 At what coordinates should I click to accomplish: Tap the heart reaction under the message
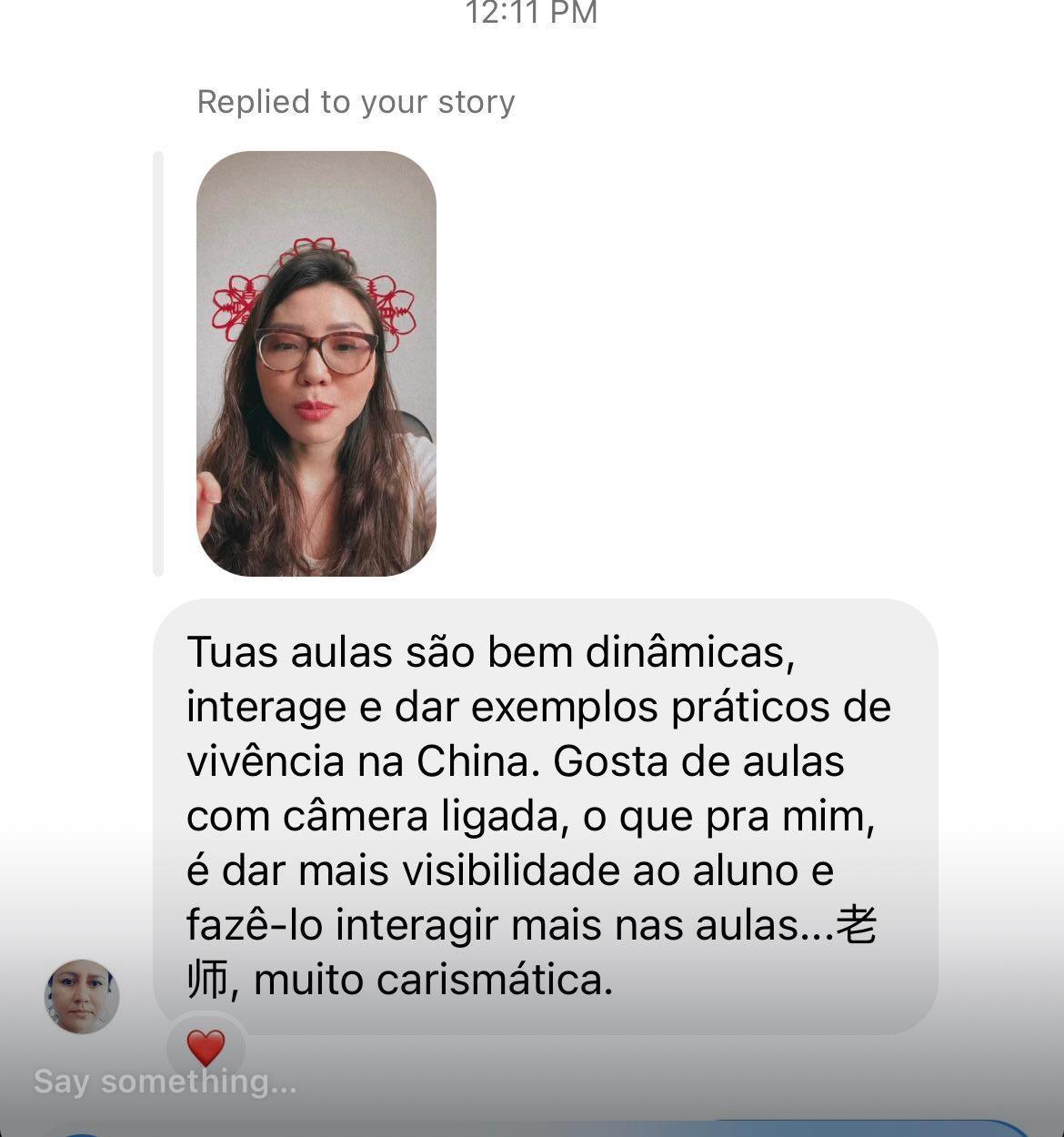click(x=206, y=1048)
